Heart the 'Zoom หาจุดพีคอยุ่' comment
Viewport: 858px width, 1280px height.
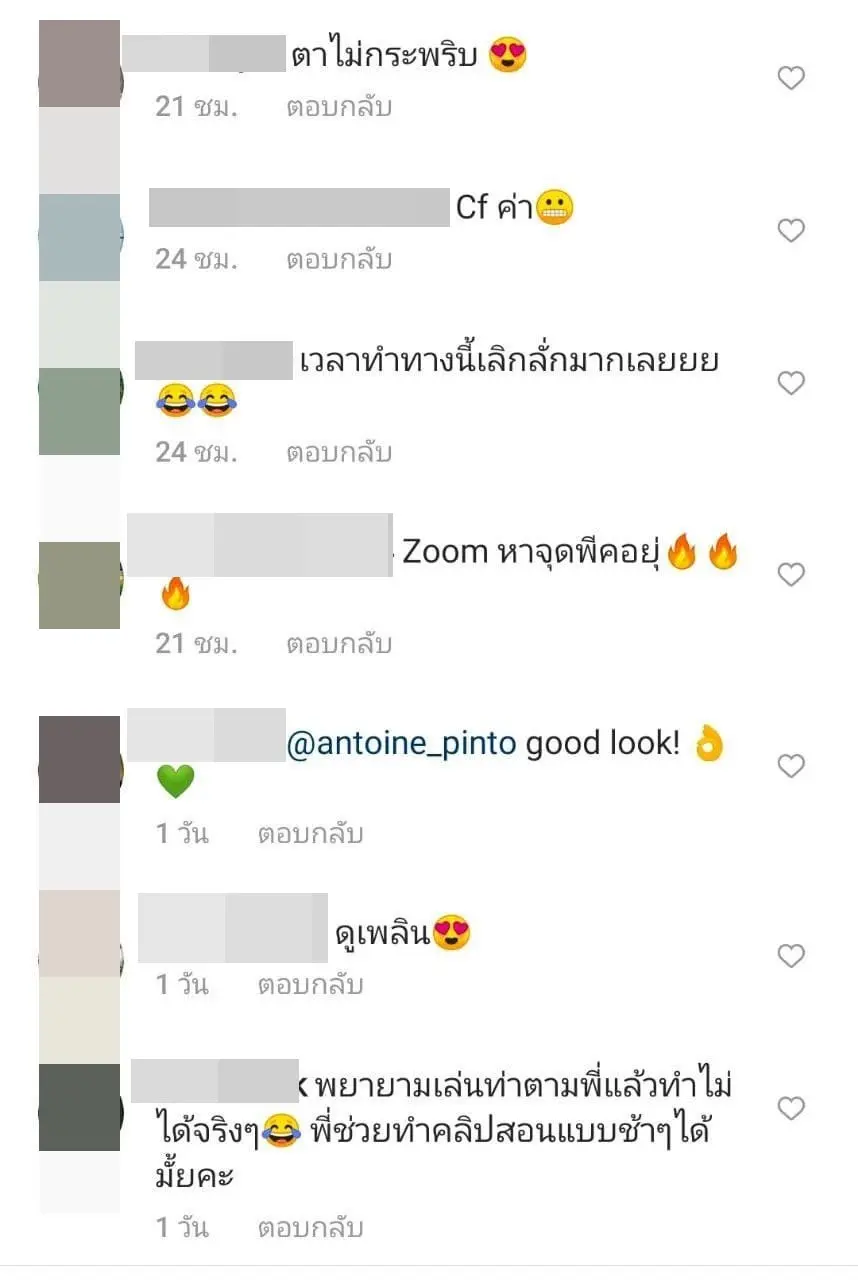(x=791, y=574)
